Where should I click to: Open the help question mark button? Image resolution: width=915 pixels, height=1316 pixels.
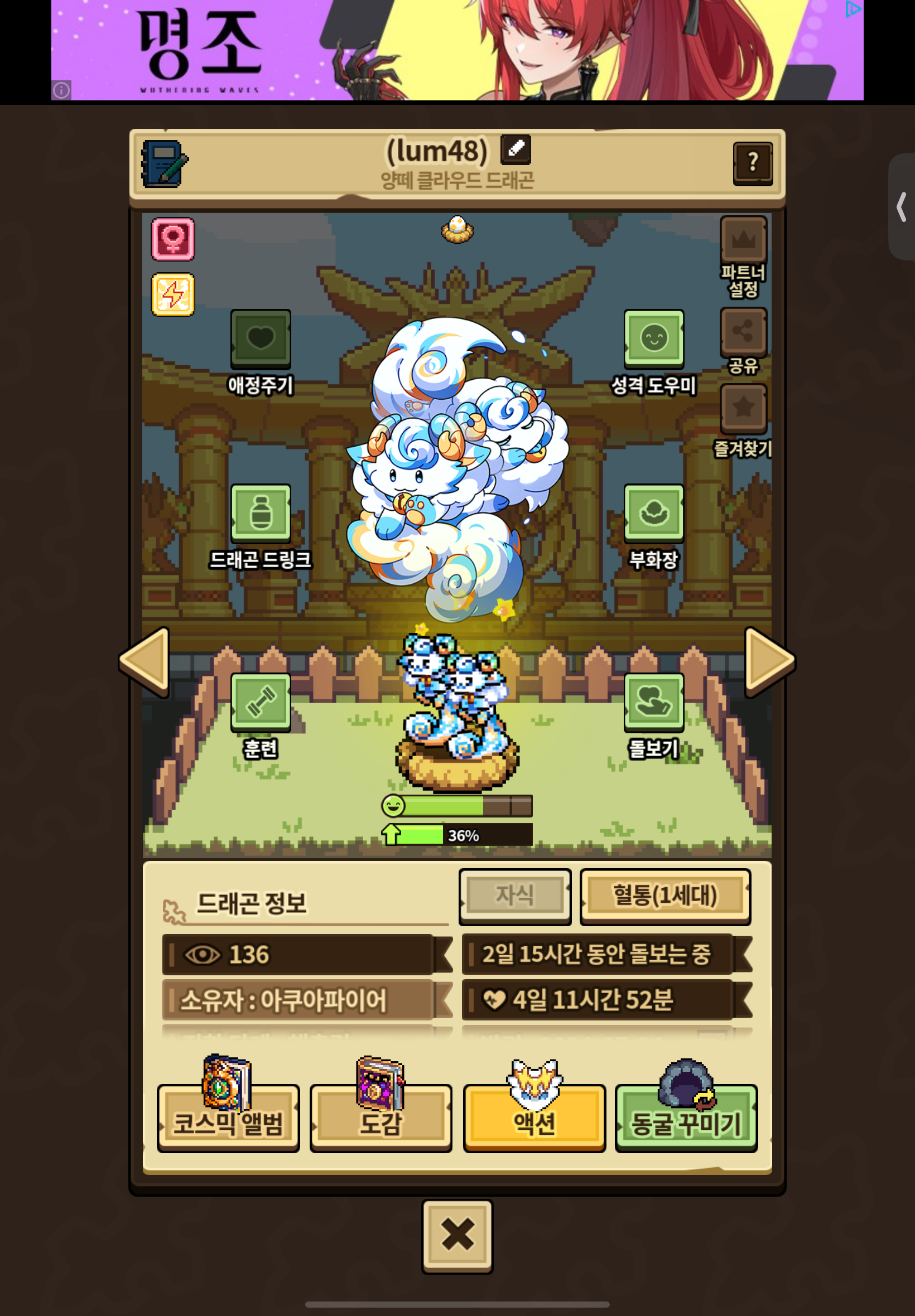[x=752, y=163]
